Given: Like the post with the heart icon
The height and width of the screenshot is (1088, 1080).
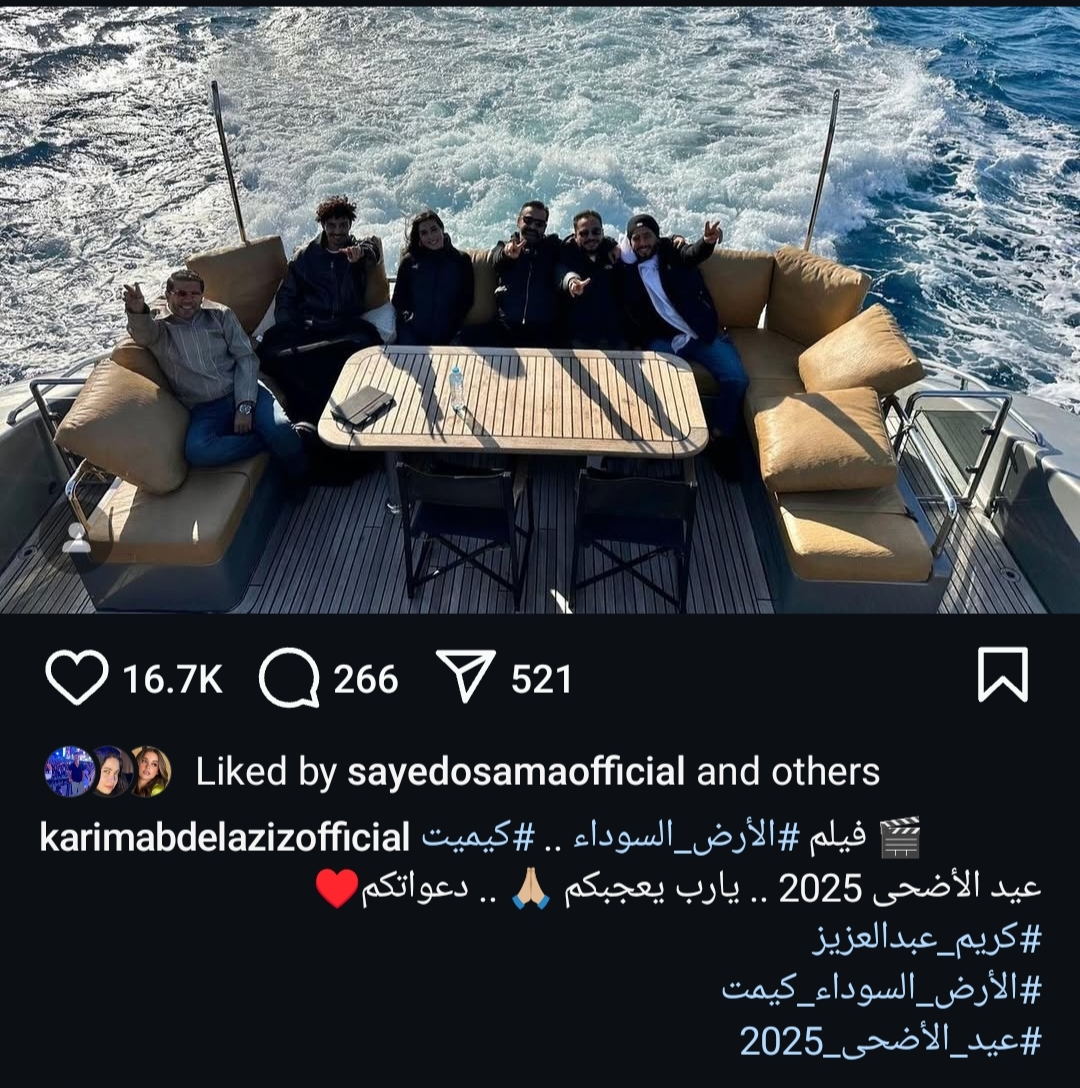Looking at the screenshot, I should [76, 677].
